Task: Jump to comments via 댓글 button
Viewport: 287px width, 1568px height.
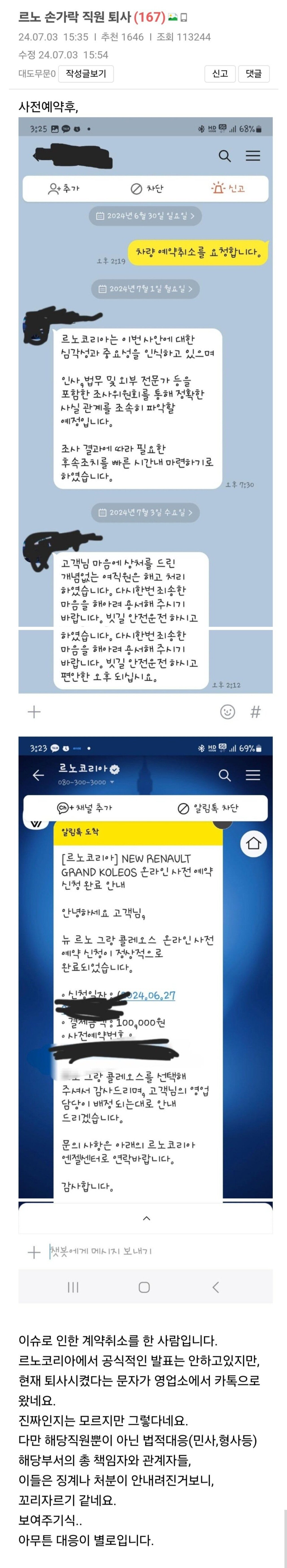Action: click(254, 74)
